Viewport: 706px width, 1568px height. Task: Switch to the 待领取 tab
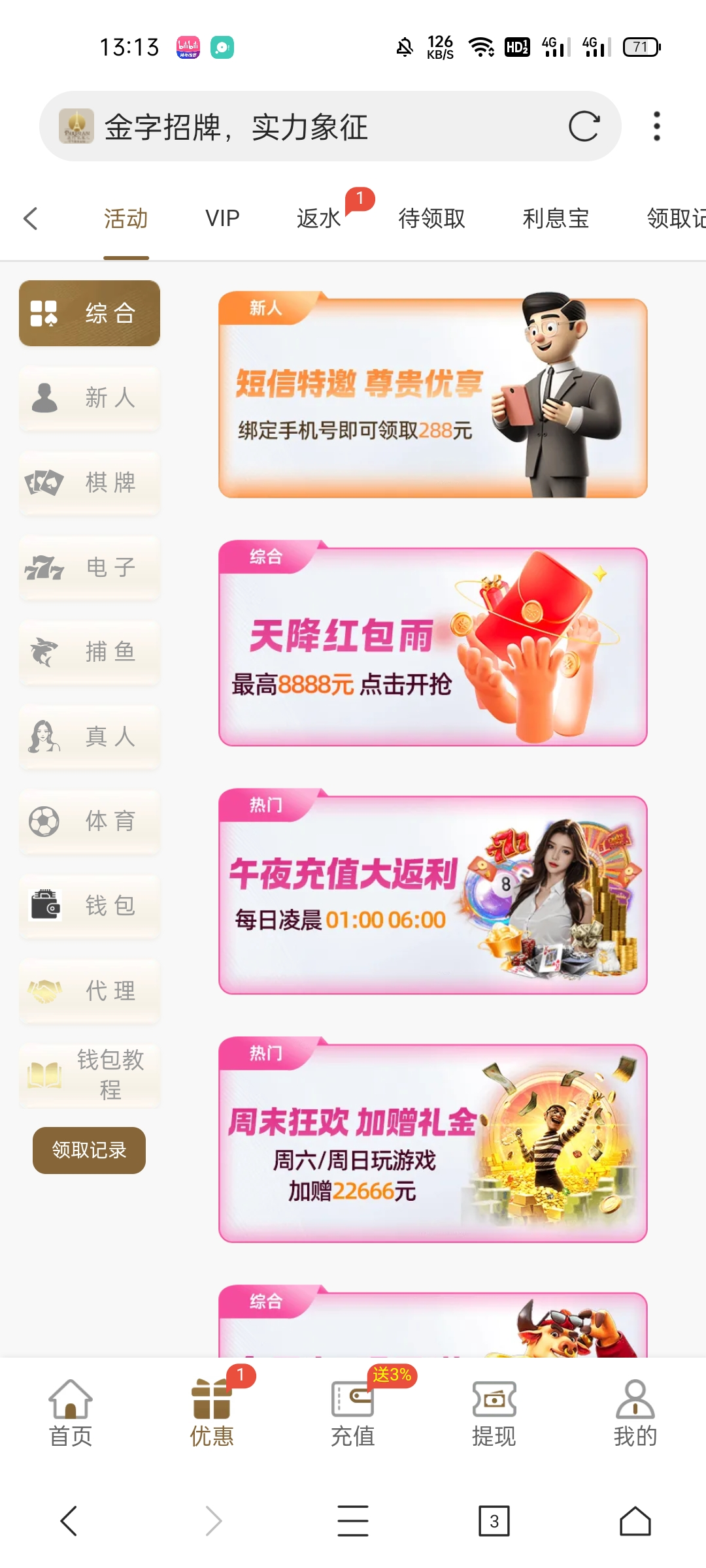pyautogui.click(x=431, y=218)
